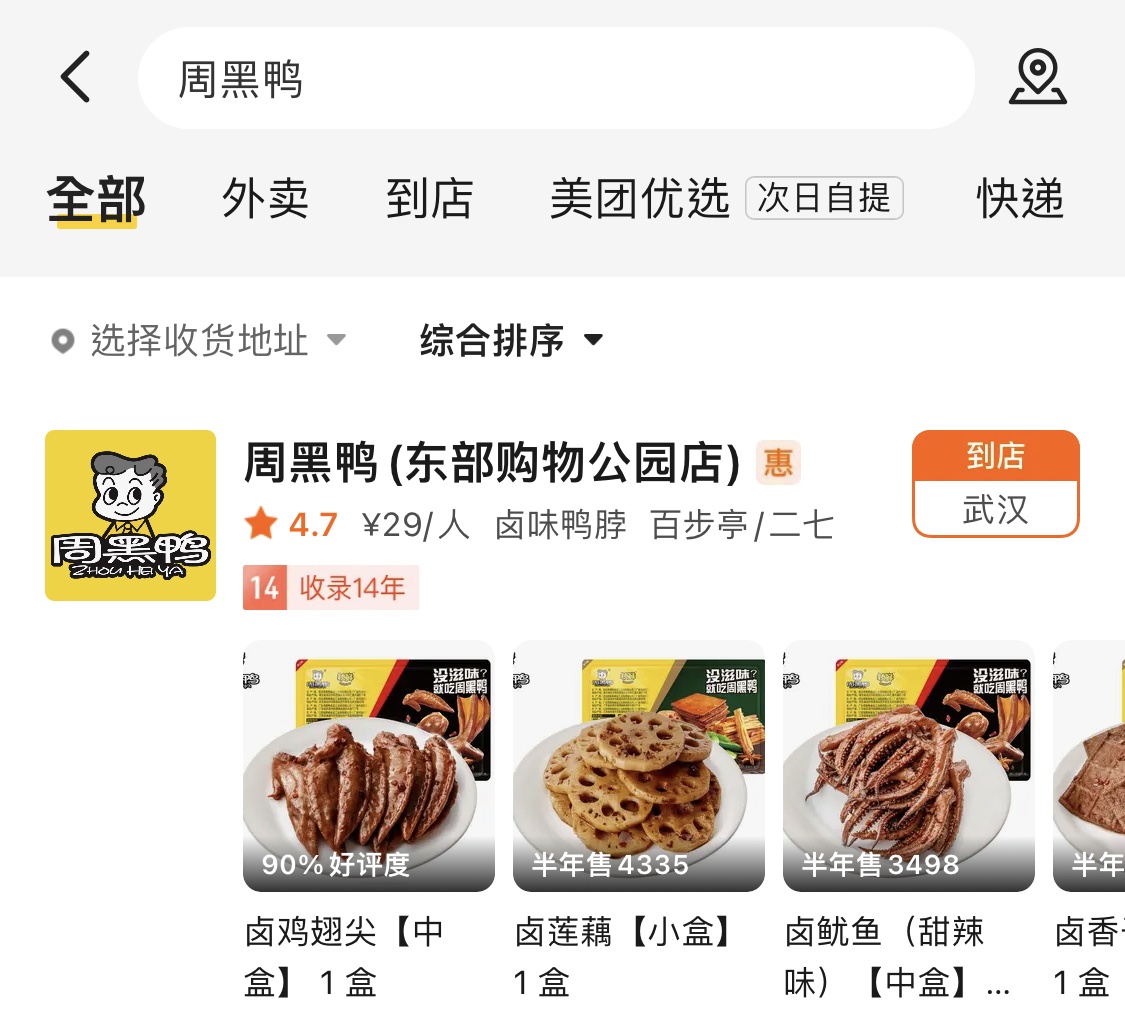Screen dimensions: 1125x1016
Task: Open the 美团优选 tab
Action: pyautogui.click(x=640, y=199)
